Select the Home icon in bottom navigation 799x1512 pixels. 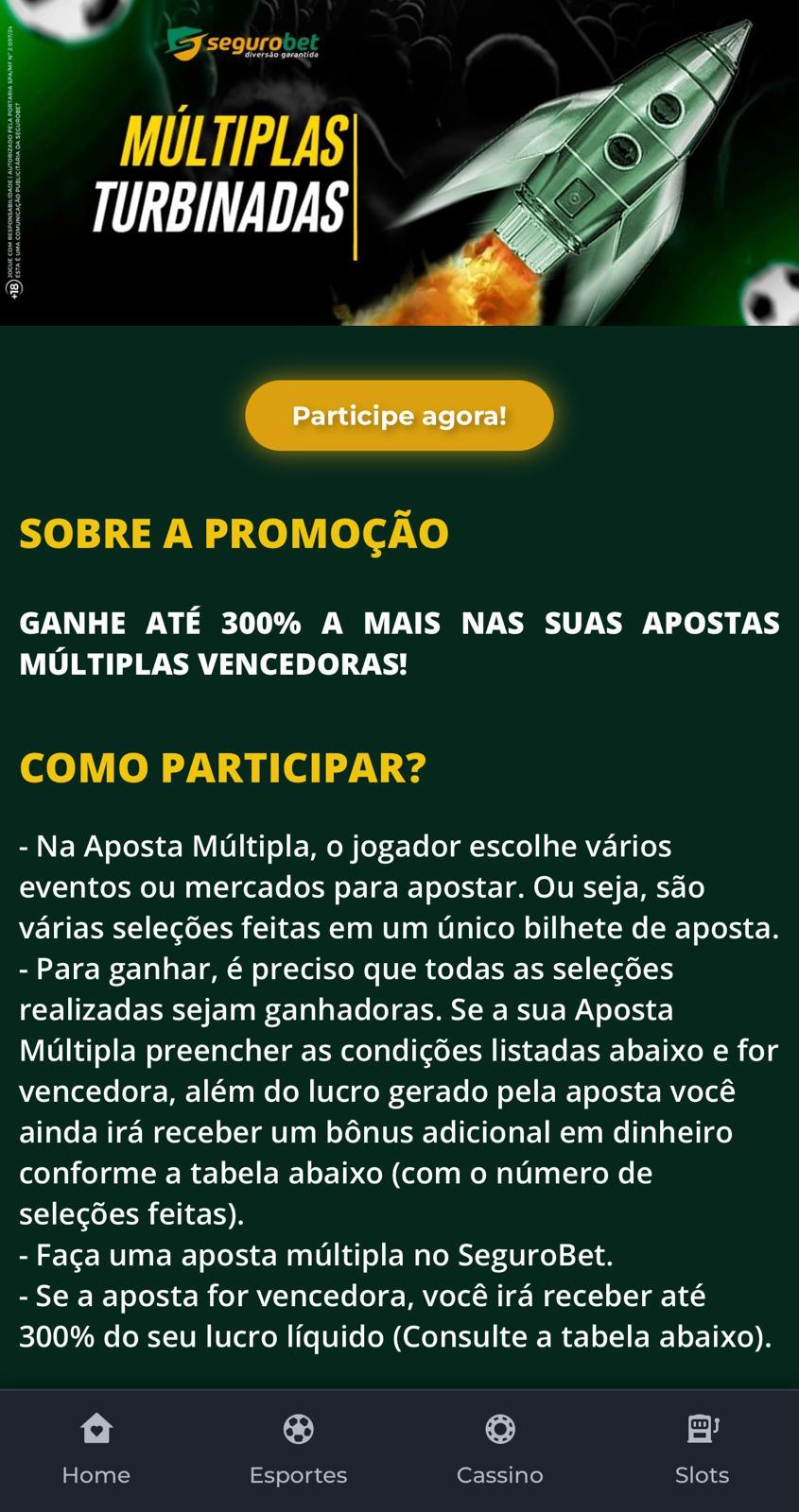[x=96, y=1430]
